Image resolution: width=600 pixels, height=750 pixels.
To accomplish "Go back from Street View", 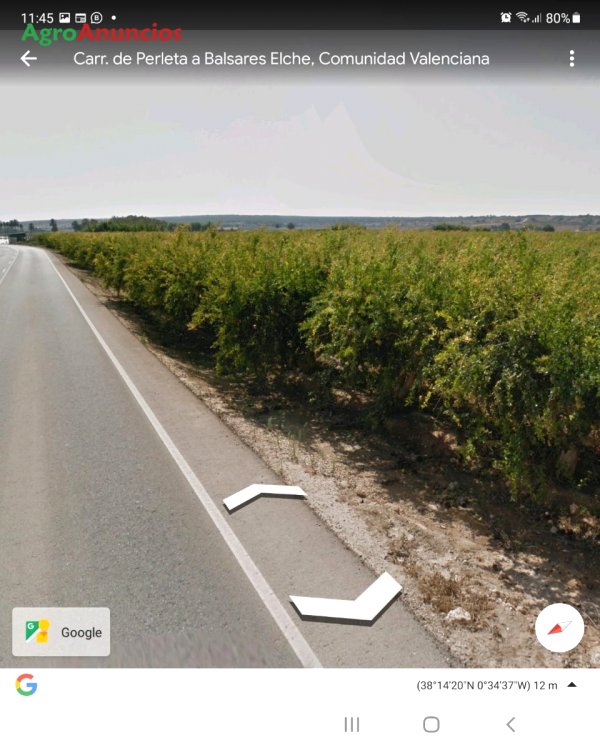I will (x=28, y=59).
